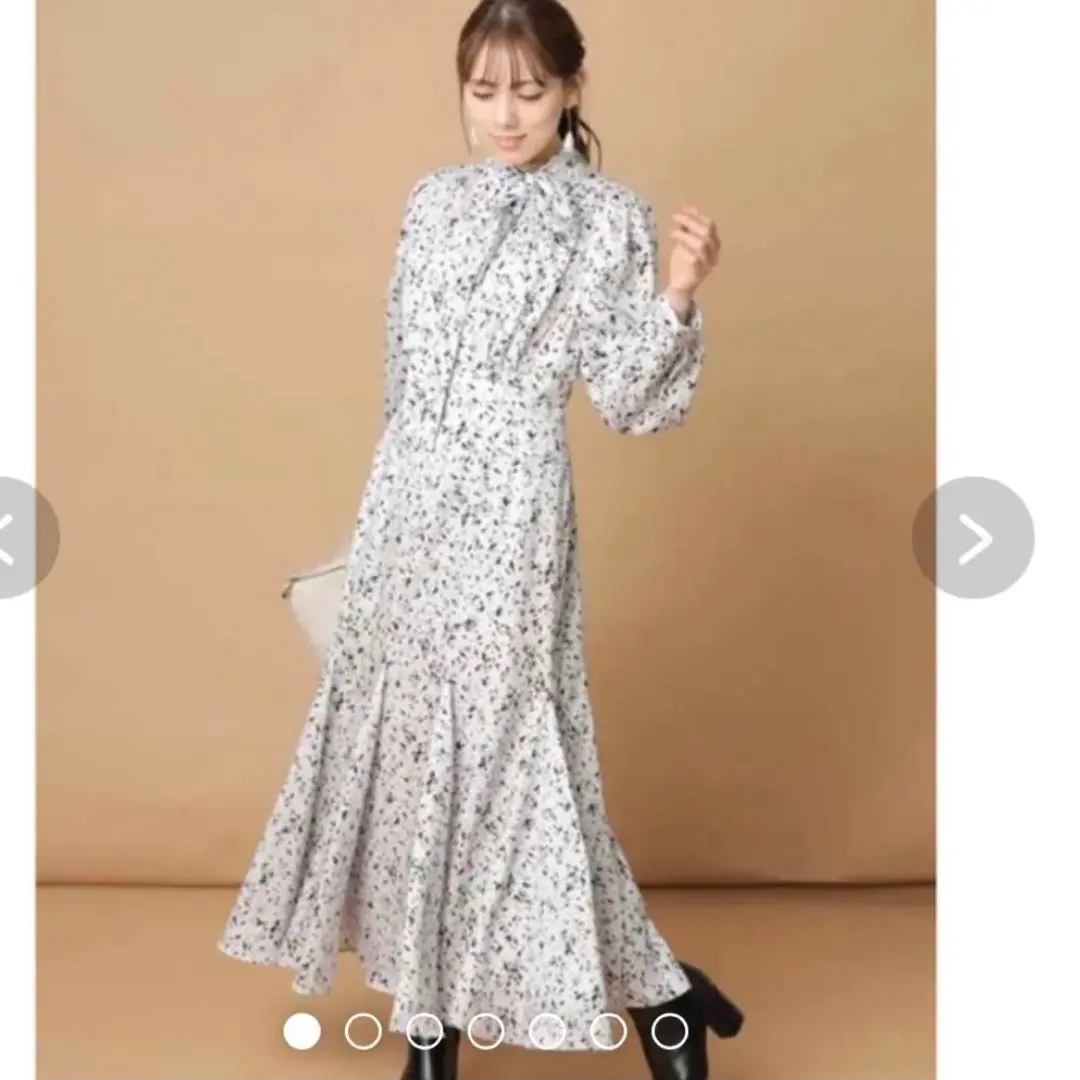This screenshot has height=1080, width=1080.
Task: Jump to the second carousel dot
Action: tap(363, 1032)
